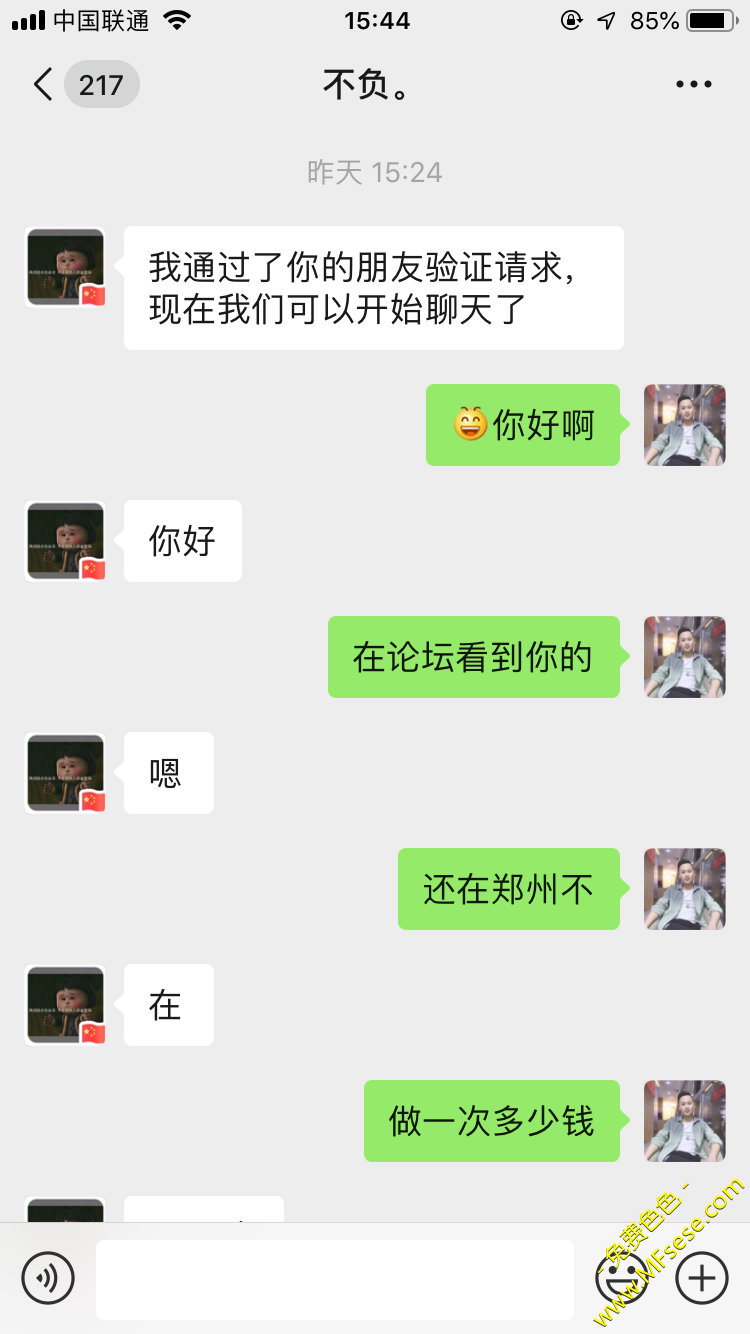This screenshot has height=1334, width=750.
Task: Open the chat info overflow menu
Action: pyautogui.click(x=693, y=85)
